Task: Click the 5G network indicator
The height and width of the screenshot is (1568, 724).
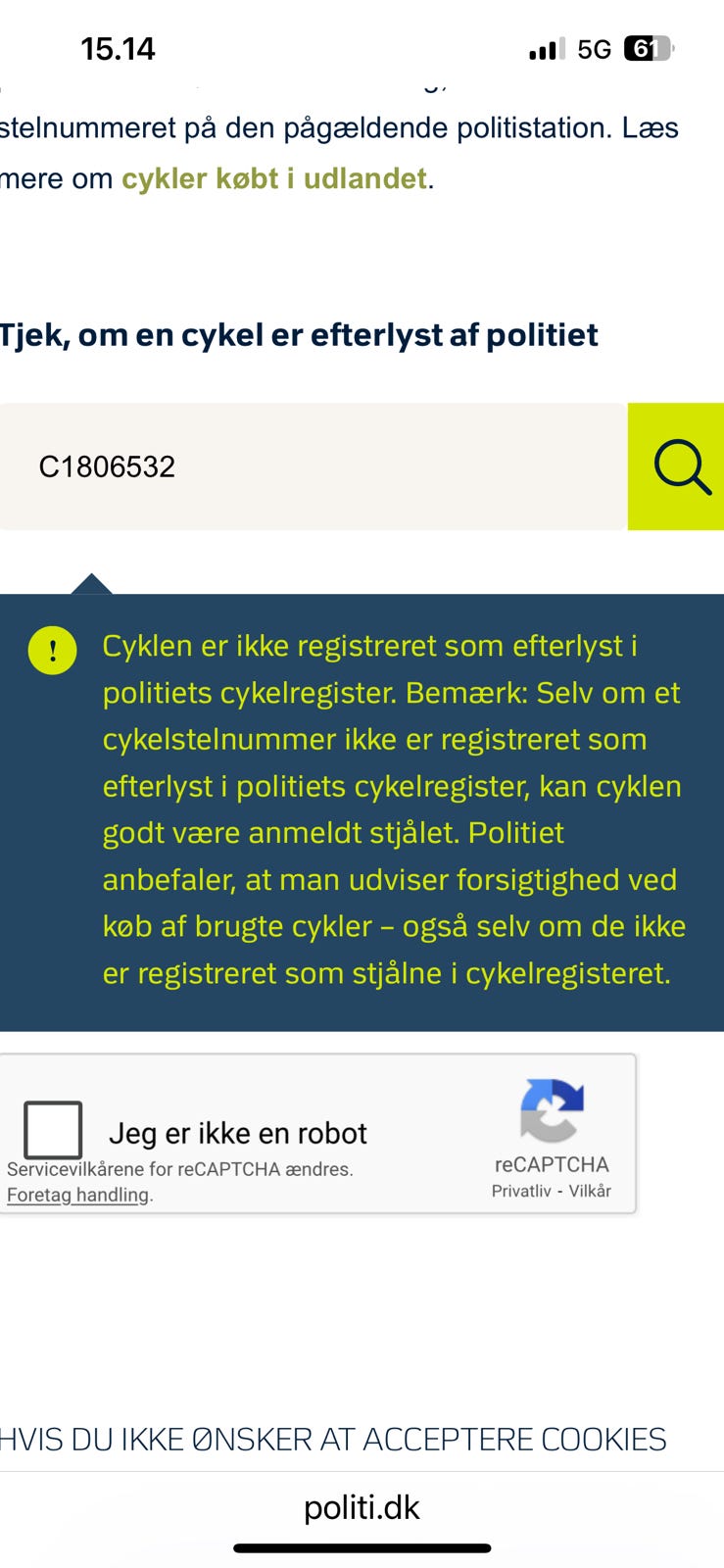Action: pos(598,48)
